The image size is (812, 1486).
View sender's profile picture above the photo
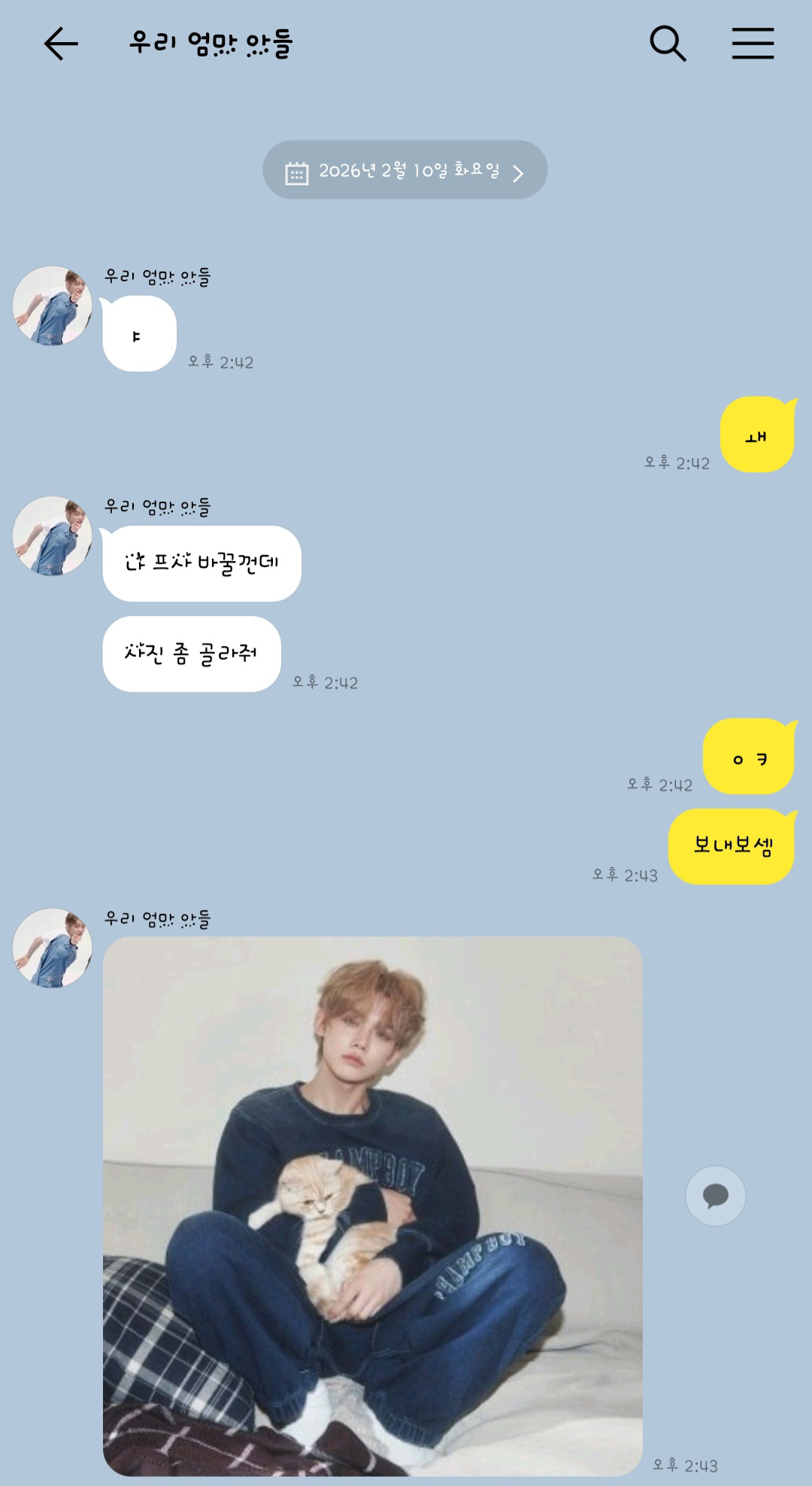52,948
